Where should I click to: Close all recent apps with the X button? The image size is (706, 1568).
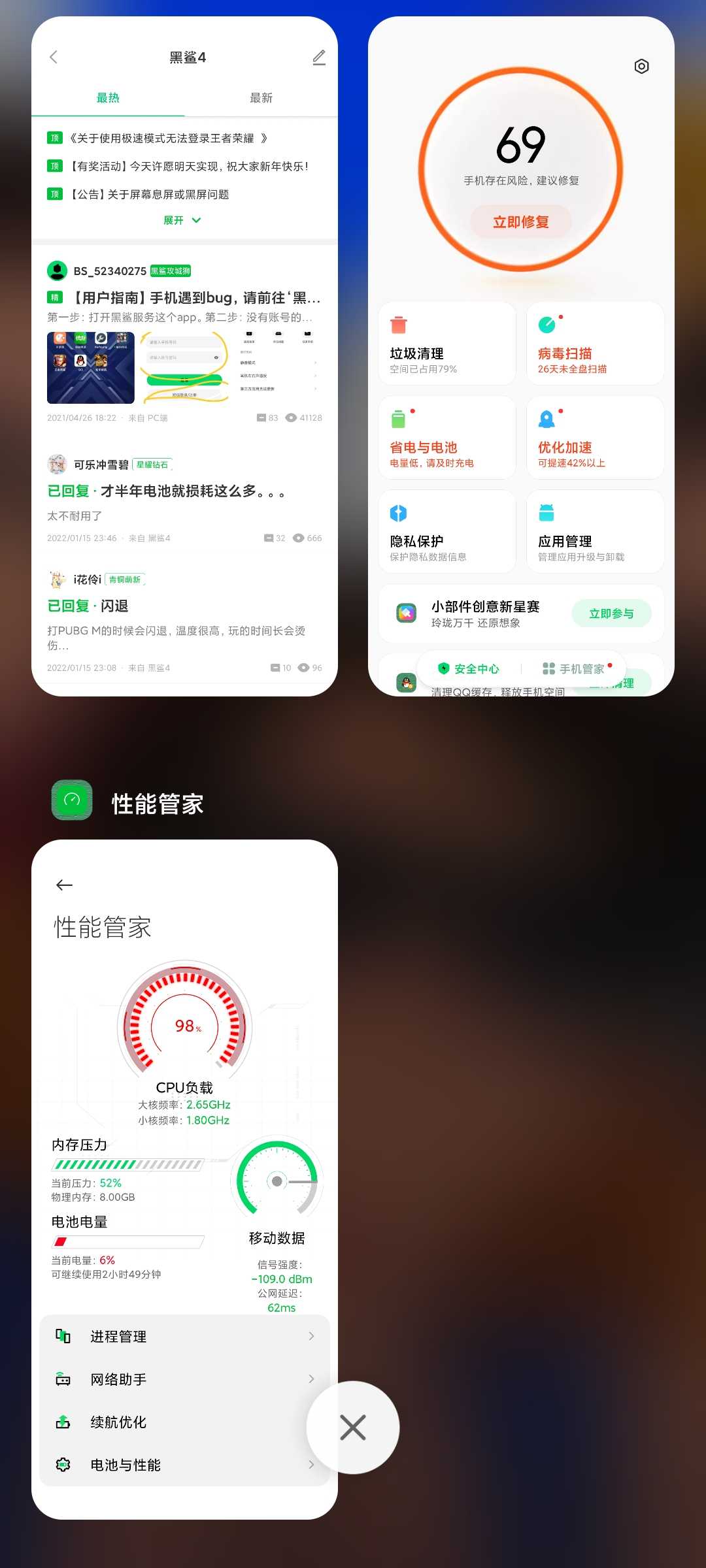tap(353, 1428)
